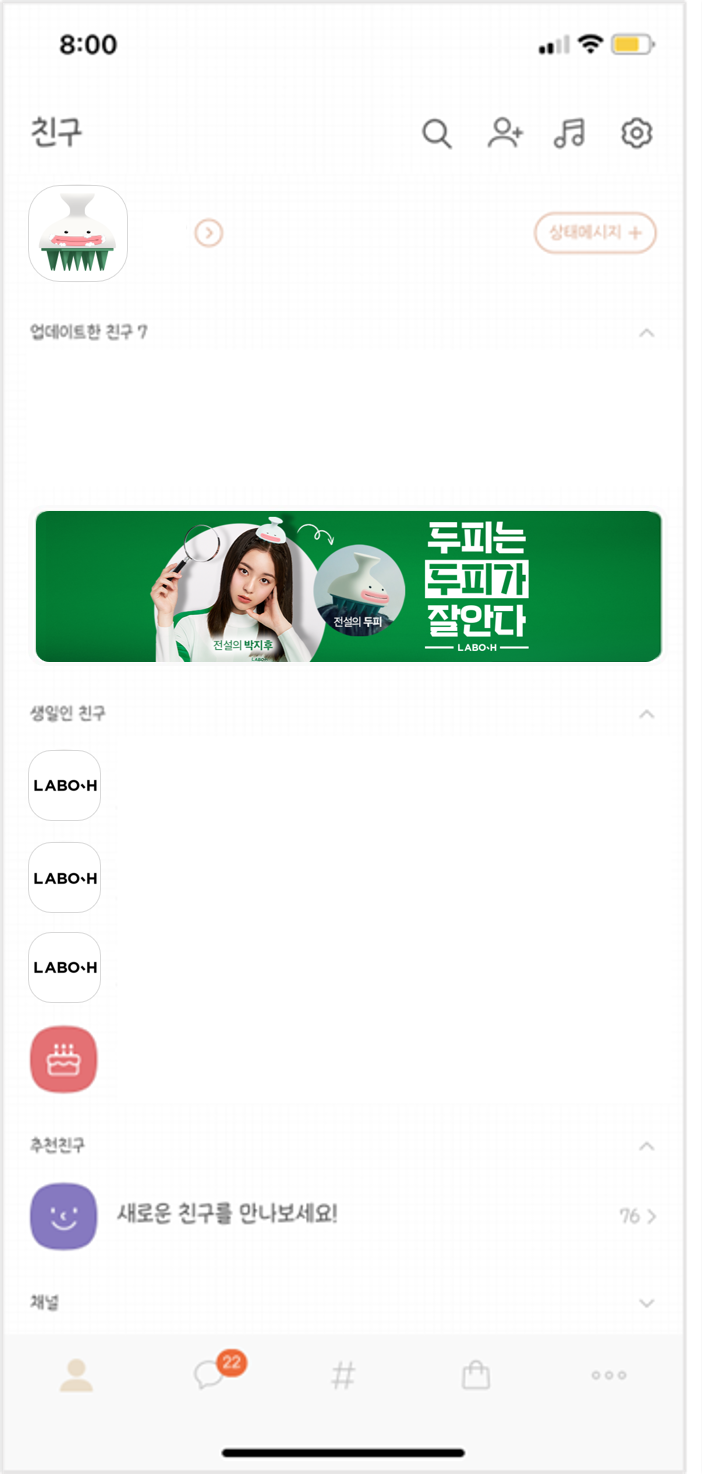Screen dimensions: 702x1474
Task: Open the birthday cake item
Action: [64, 1060]
